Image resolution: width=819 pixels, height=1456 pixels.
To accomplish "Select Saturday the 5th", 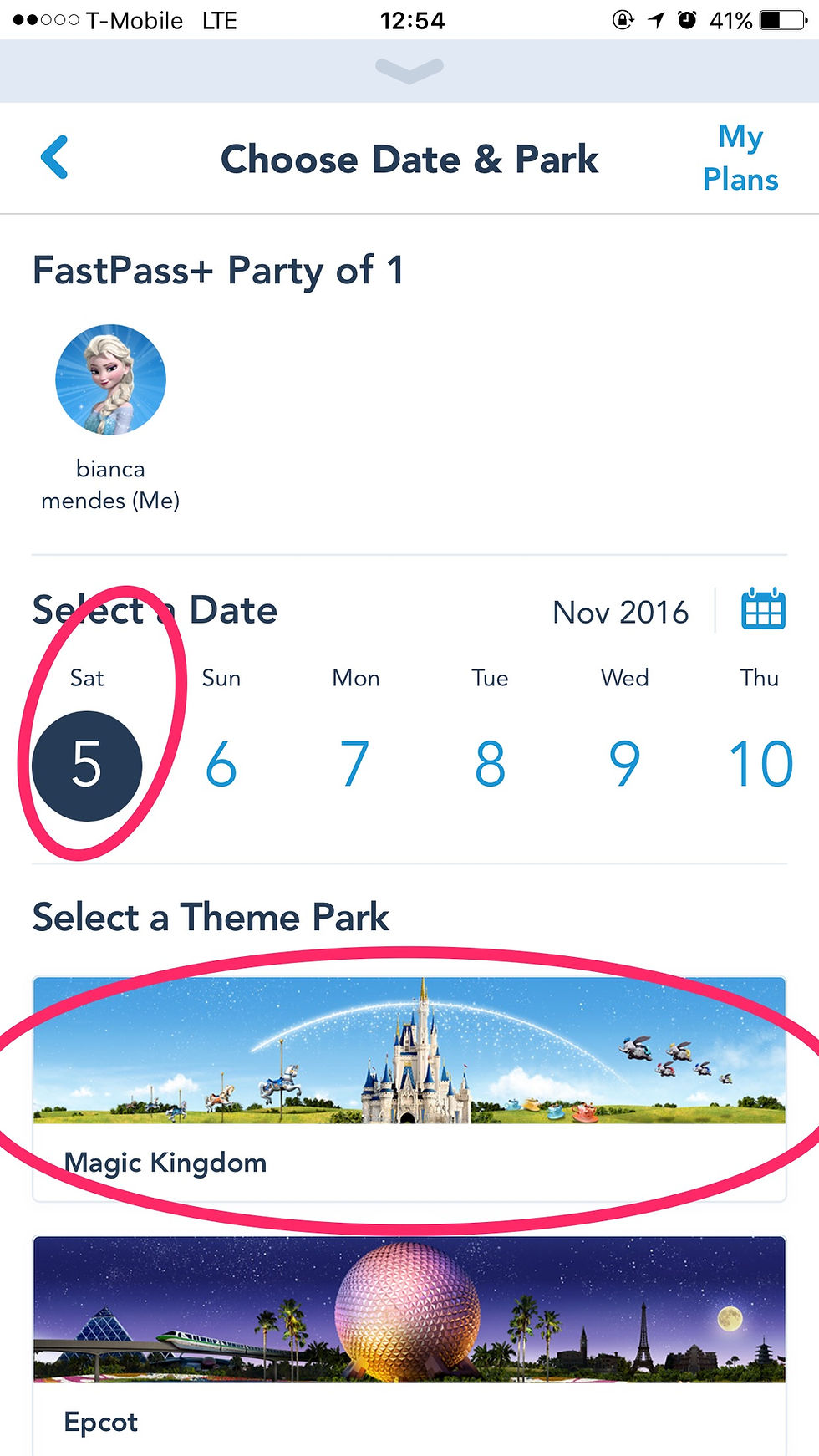I will pyautogui.click(x=87, y=765).
